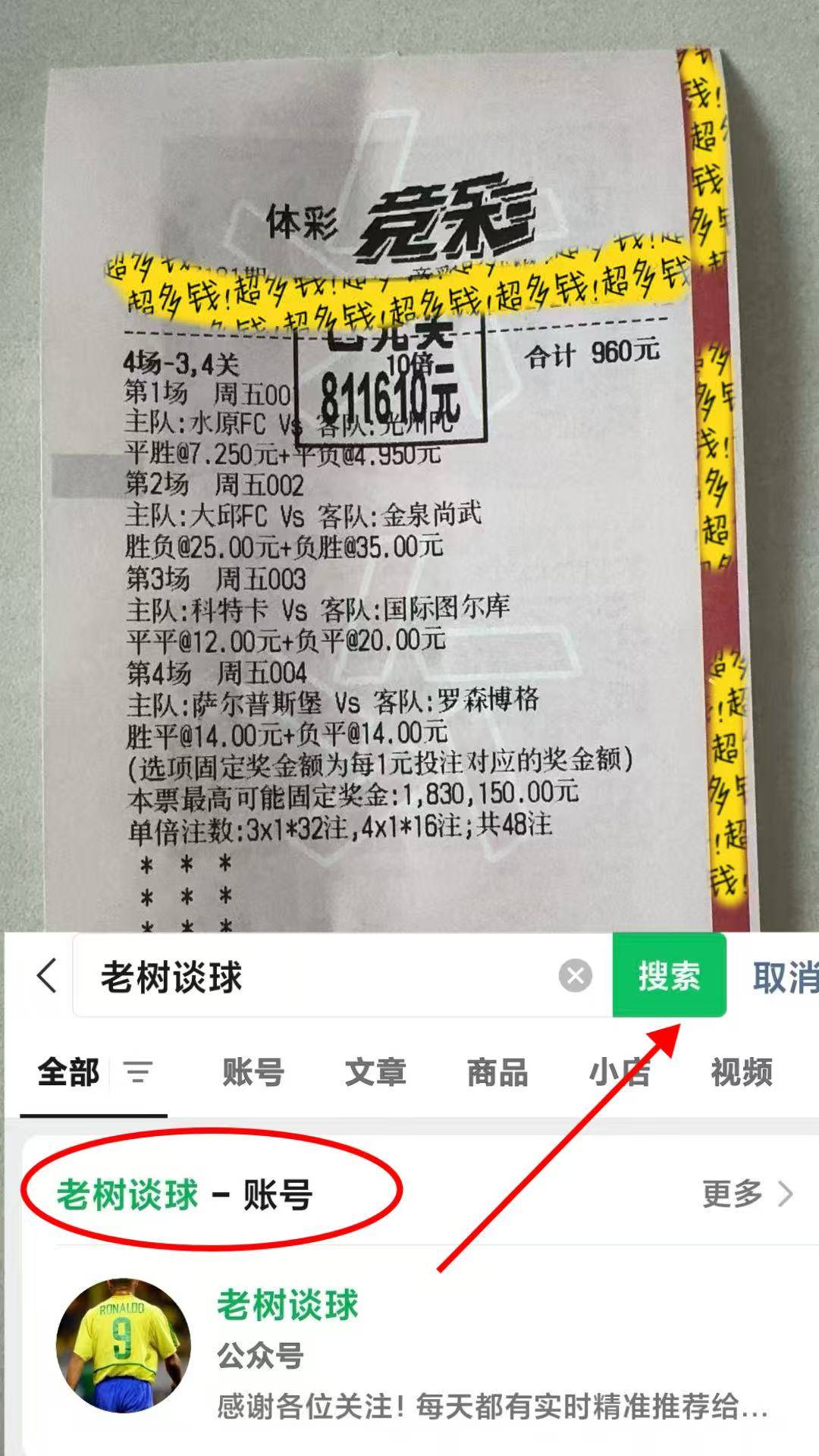
Task: Open the 小店 tab
Action: [620, 1072]
